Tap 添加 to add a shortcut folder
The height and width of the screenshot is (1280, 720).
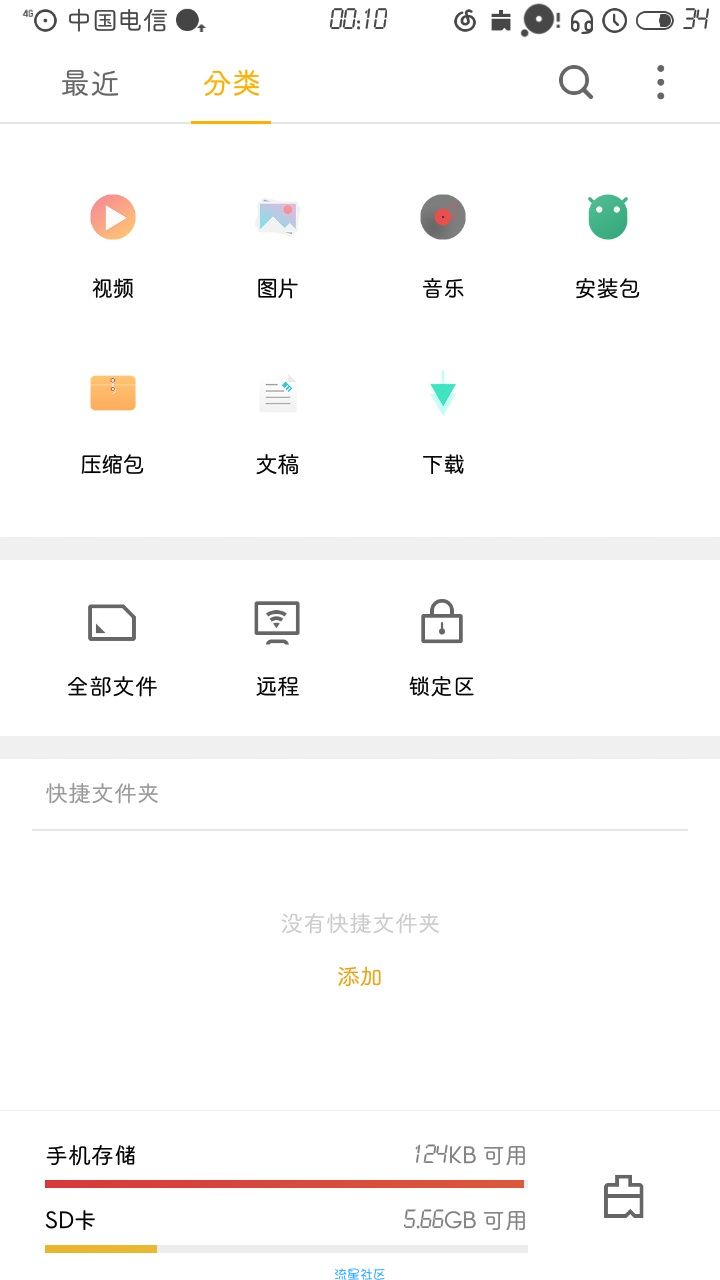(x=360, y=977)
